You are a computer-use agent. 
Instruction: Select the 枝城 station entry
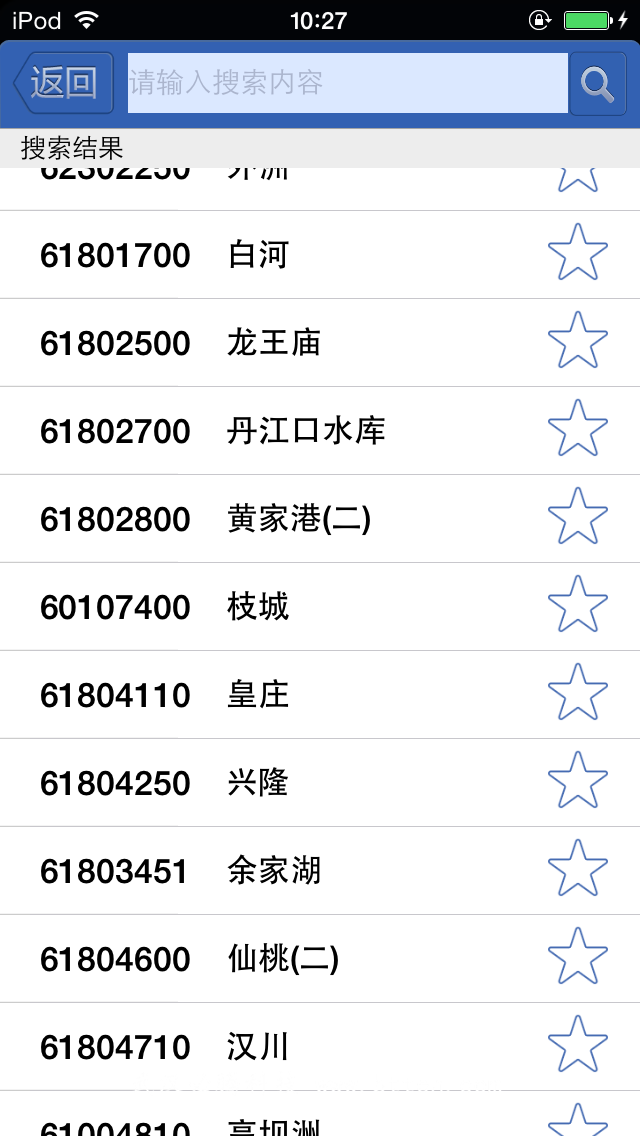coord(320,607)
